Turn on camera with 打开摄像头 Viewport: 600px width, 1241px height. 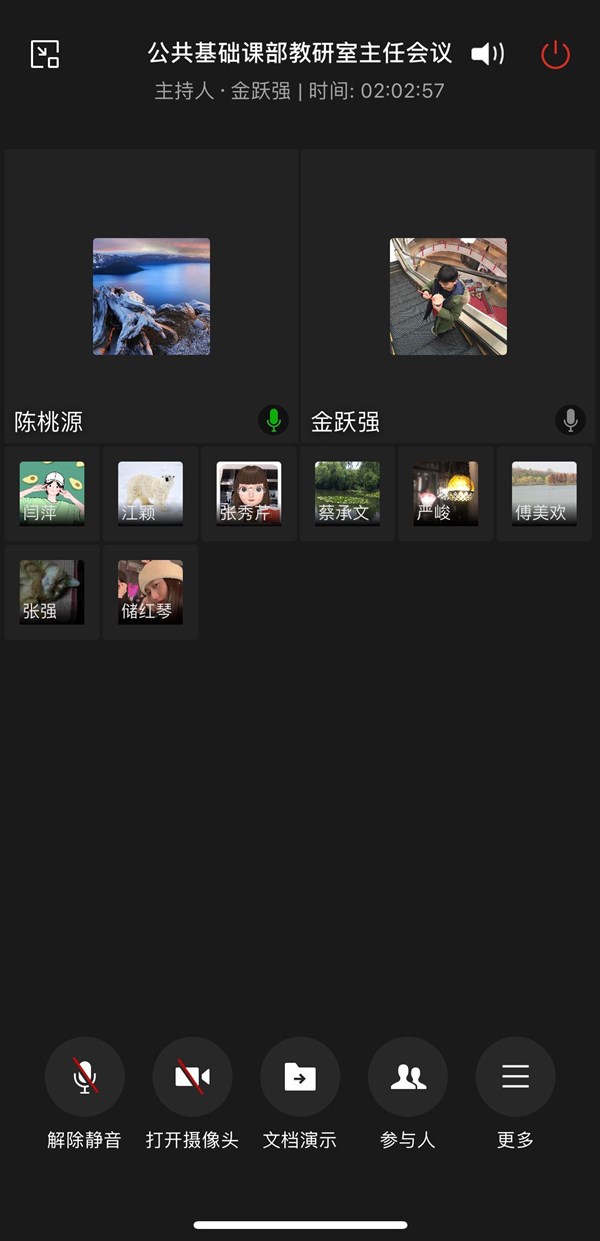192,1077
